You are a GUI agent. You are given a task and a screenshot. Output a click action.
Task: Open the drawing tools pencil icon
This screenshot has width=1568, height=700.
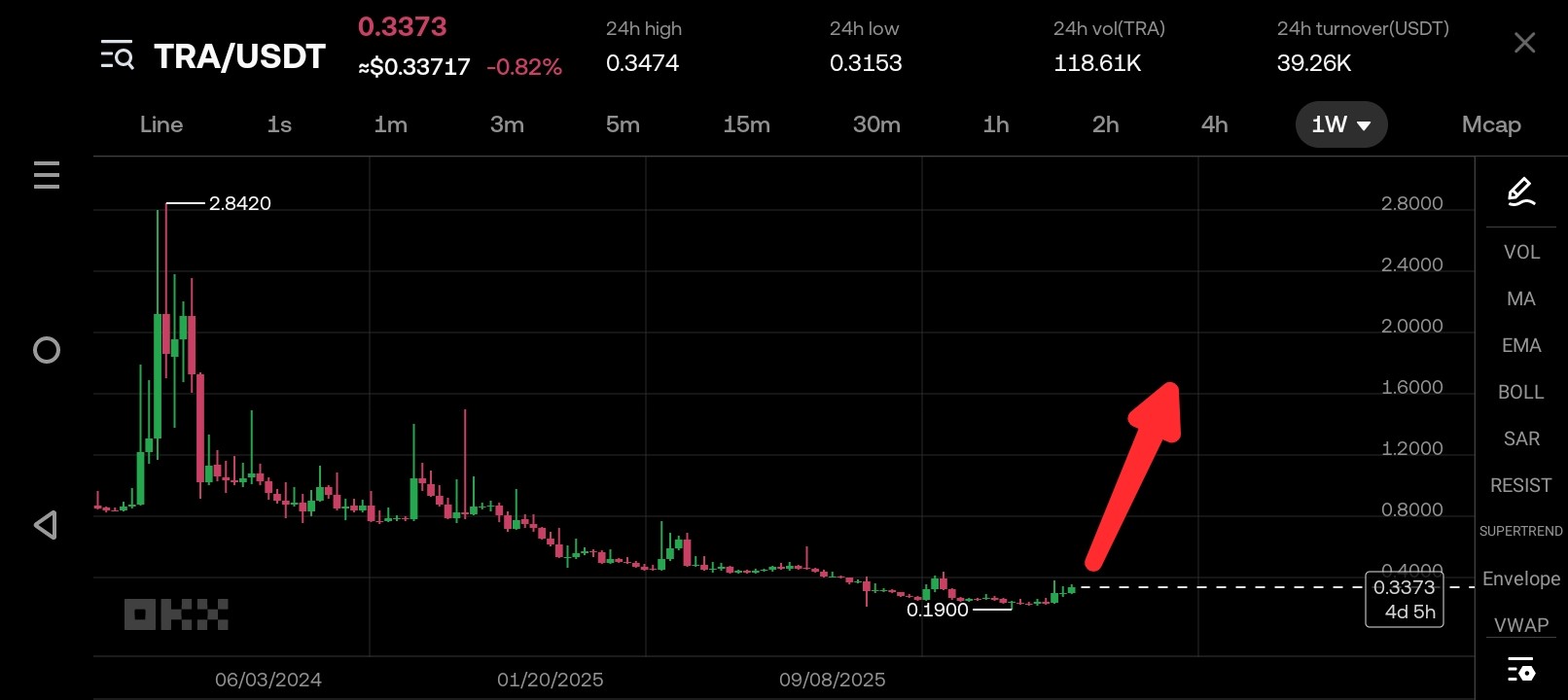point(1520,192)
